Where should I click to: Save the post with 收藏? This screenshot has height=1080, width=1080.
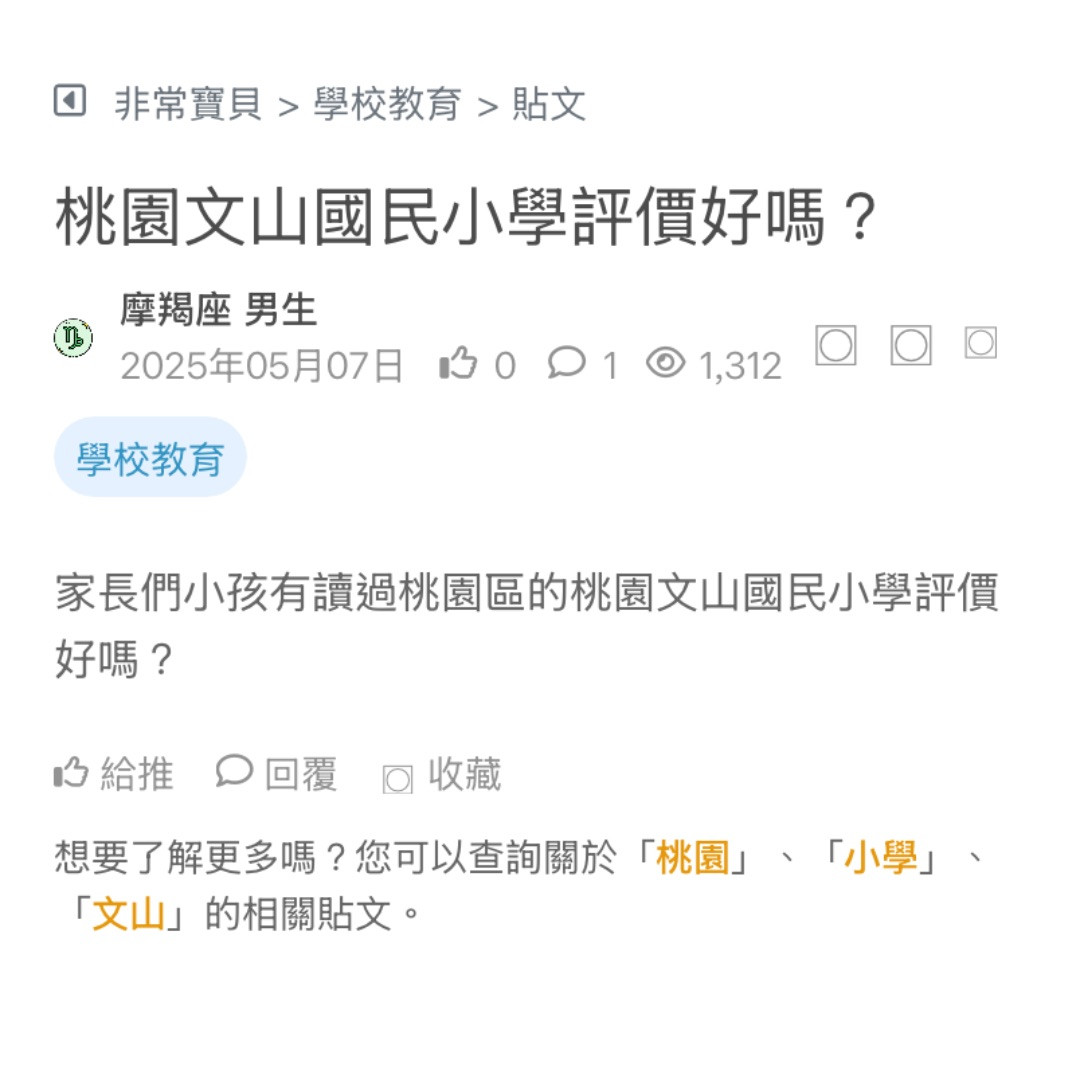pyautogui.click(x=443, y=775)
